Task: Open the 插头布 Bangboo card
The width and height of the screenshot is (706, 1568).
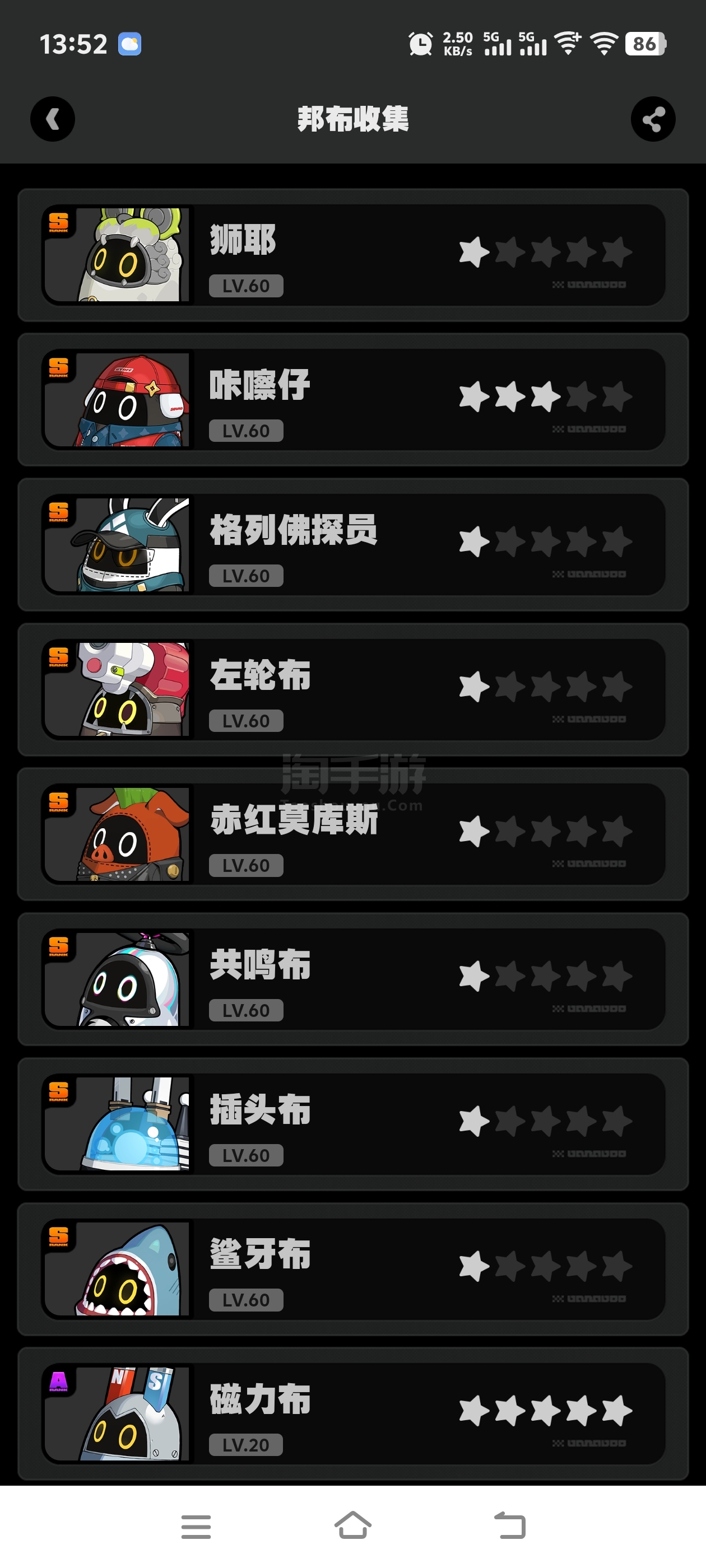Action: [352, 1124]
